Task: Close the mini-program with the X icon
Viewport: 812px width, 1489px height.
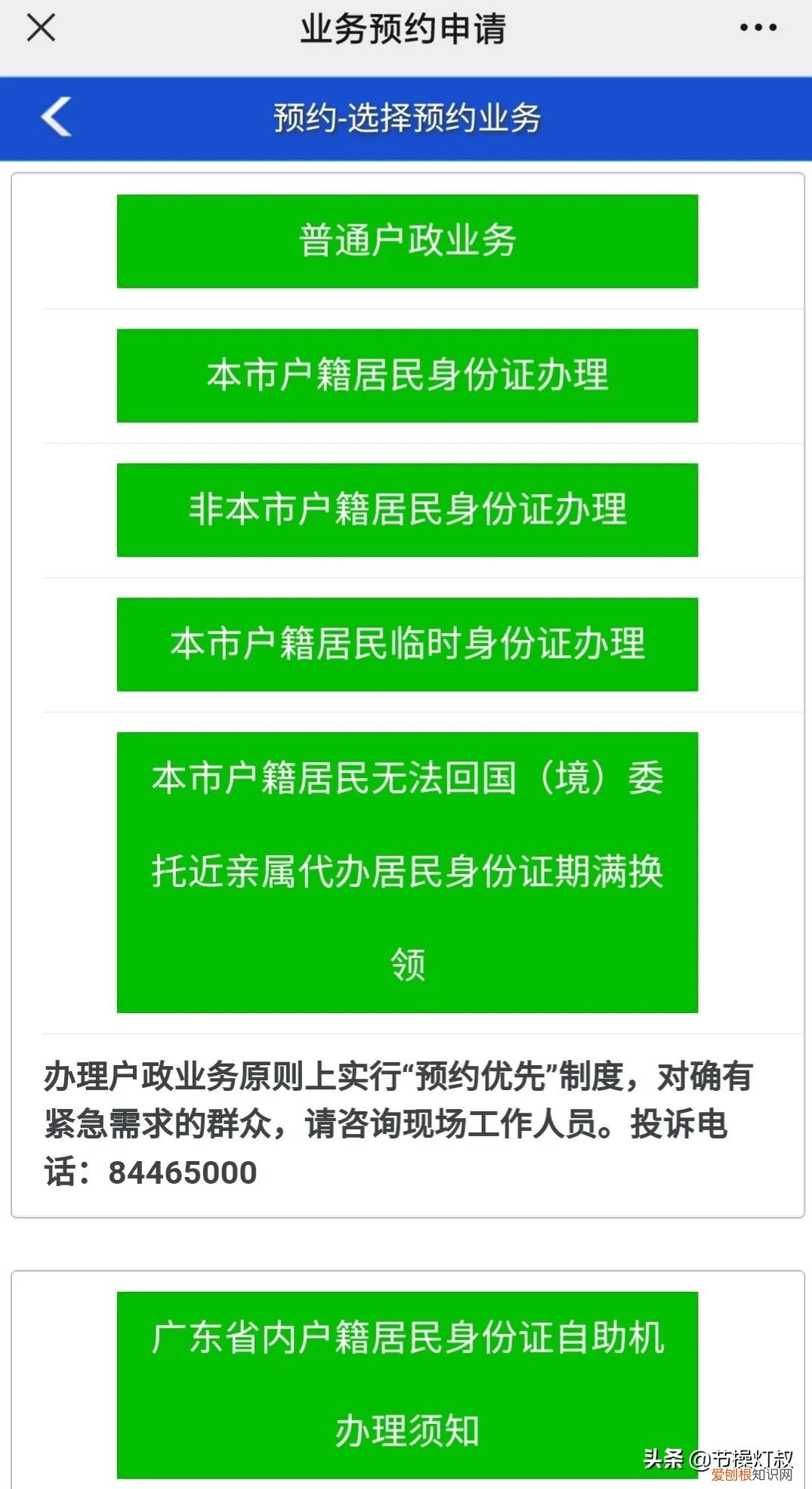Action: [x=42, y=29]
